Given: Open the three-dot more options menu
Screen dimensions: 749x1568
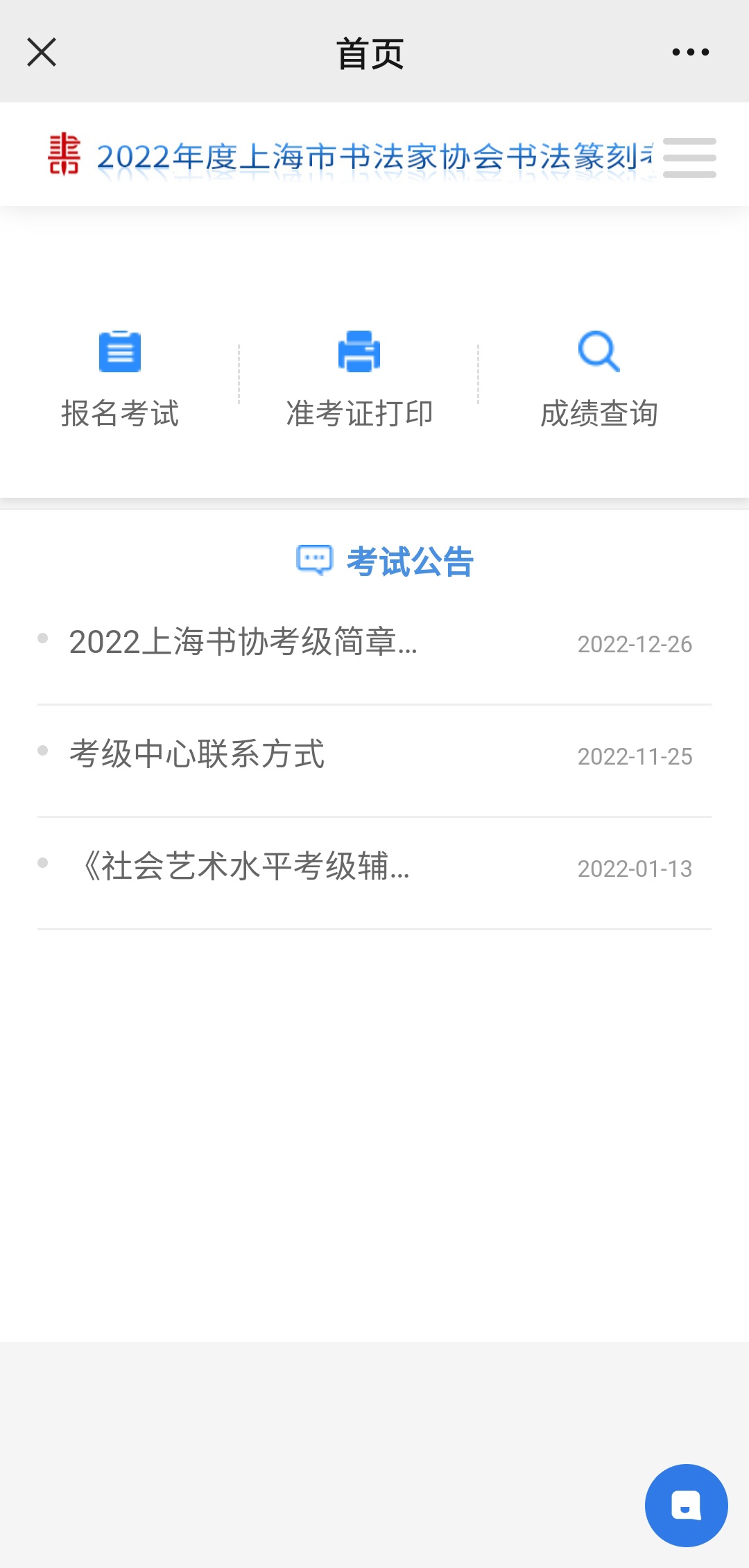Looking at the screenshot, I should [x=690, y=53].
